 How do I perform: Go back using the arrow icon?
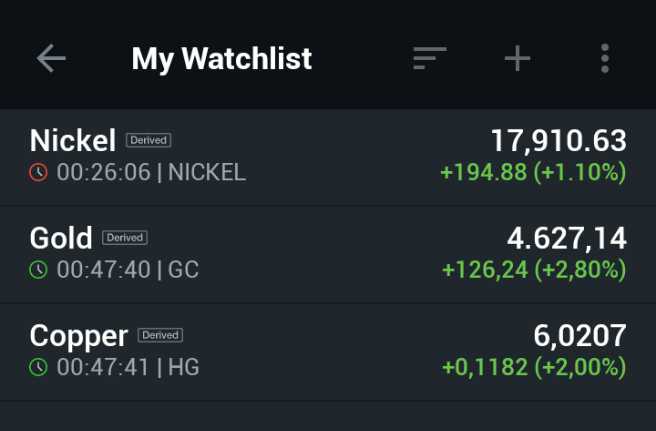51,58
